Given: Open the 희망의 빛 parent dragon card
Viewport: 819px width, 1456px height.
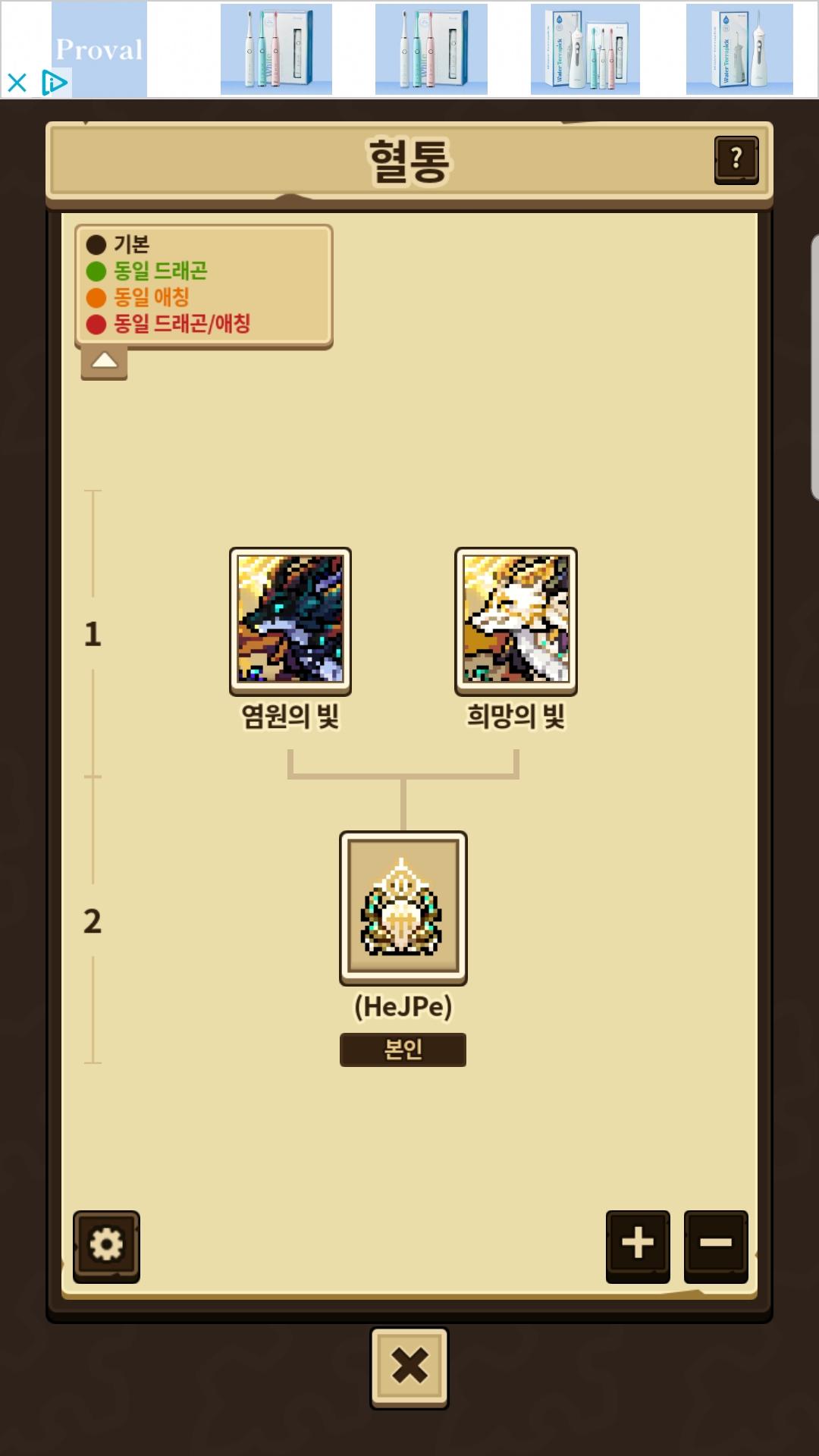Looking at the screenshot, I should tap(516, 620).
